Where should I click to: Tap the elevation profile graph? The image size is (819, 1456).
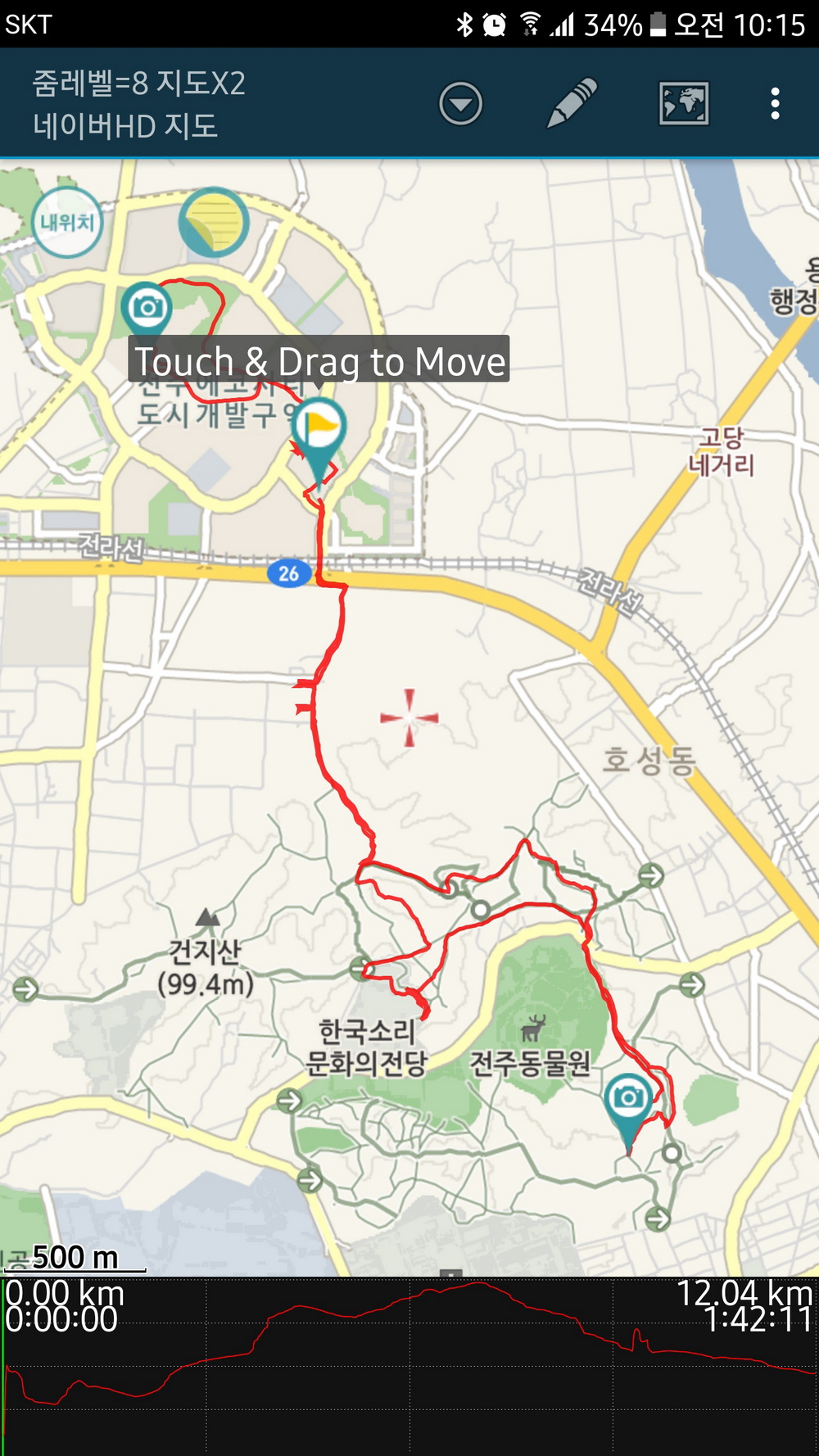coord(409,1366)
